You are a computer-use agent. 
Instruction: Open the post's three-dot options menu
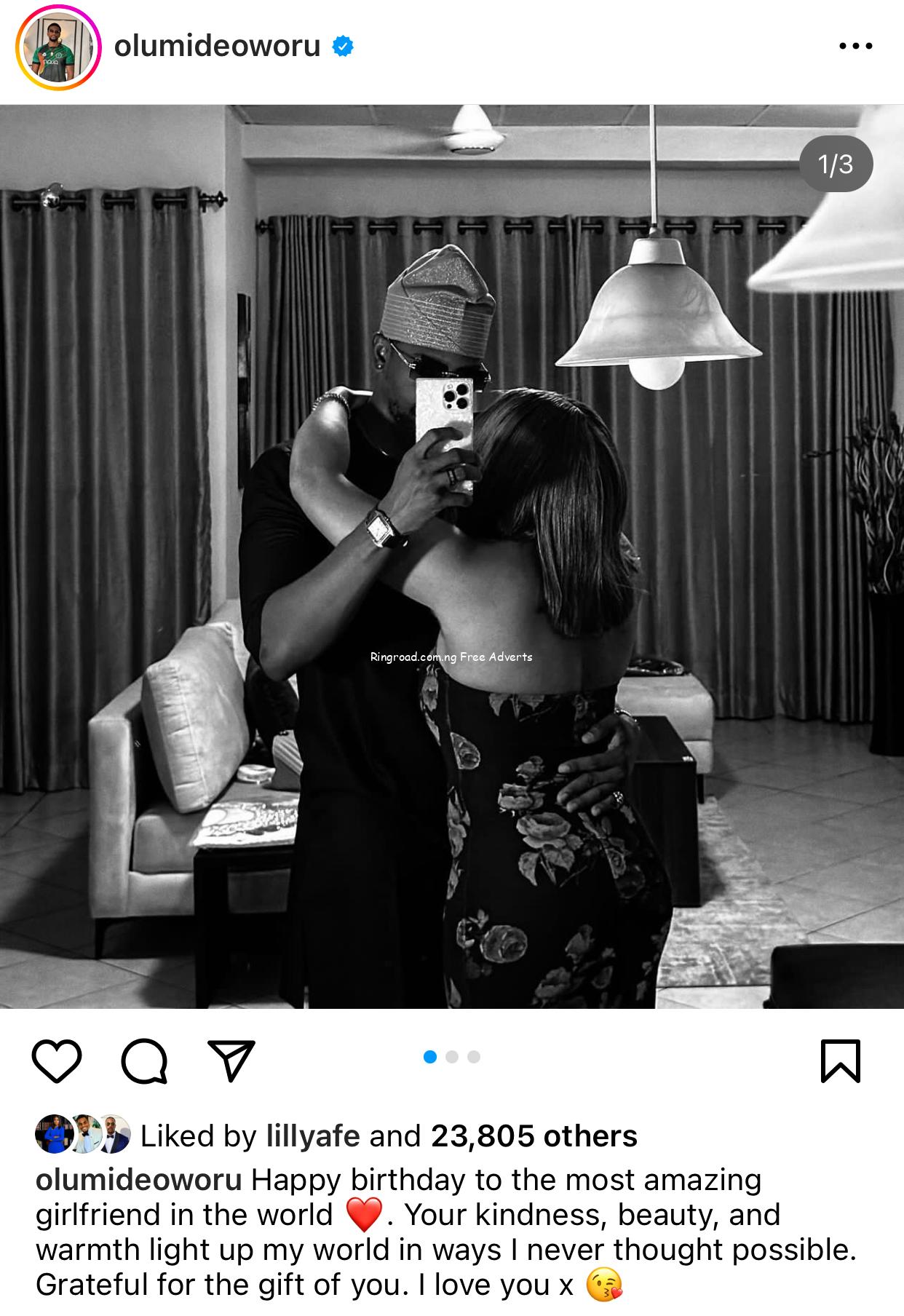pyautogui.click(x=855, y=47)
